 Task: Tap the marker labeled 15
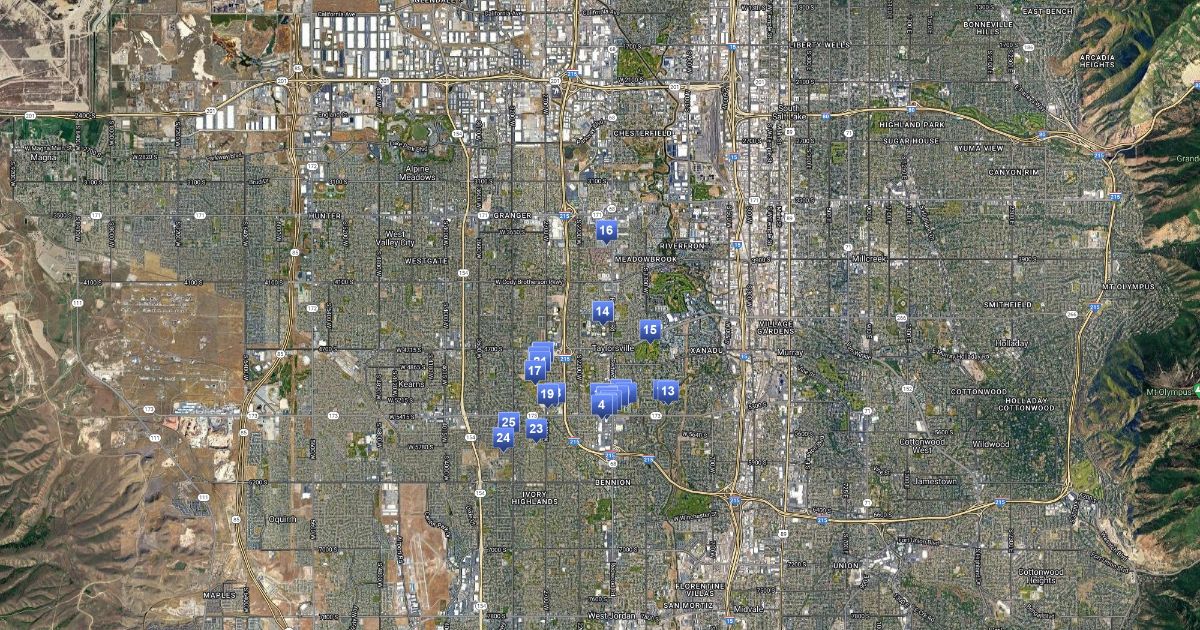pyautogui.click(x=650, y=329)
